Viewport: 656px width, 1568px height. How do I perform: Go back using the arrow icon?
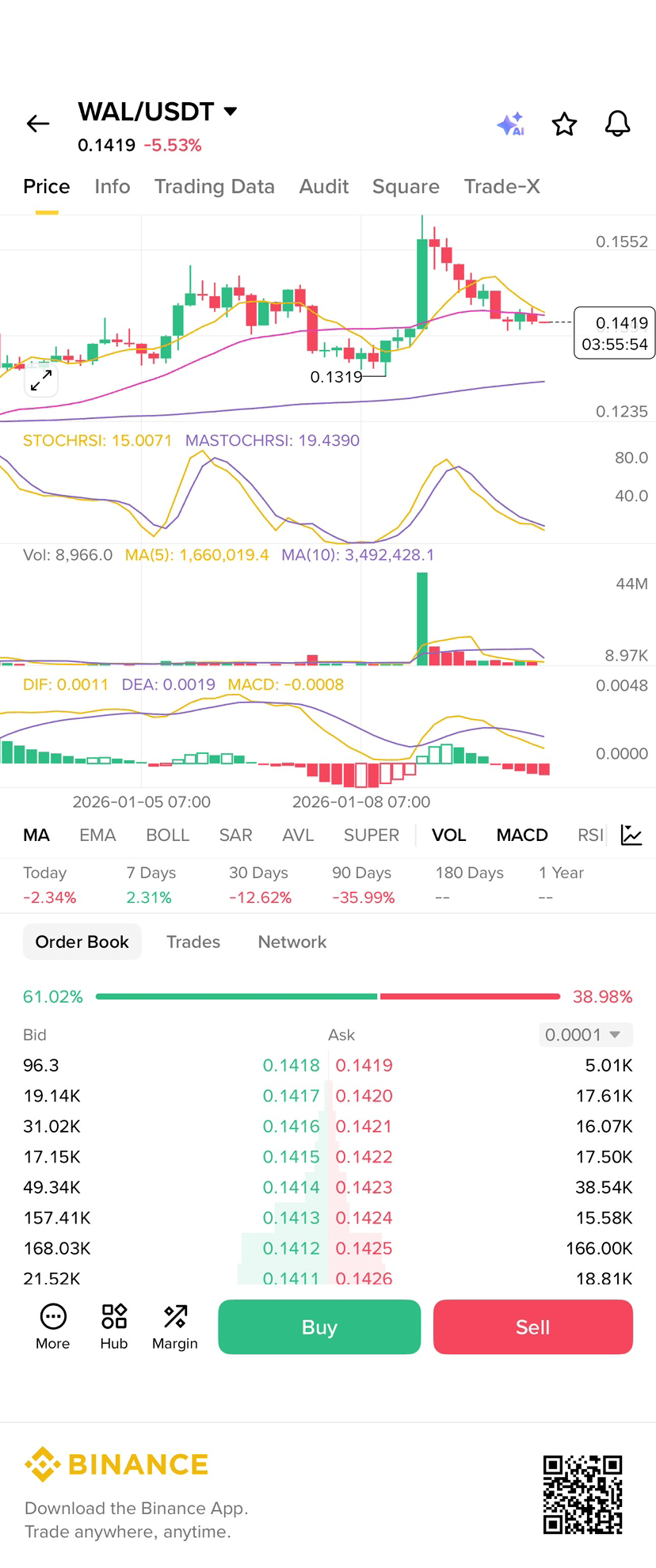[x=38, y=124]
